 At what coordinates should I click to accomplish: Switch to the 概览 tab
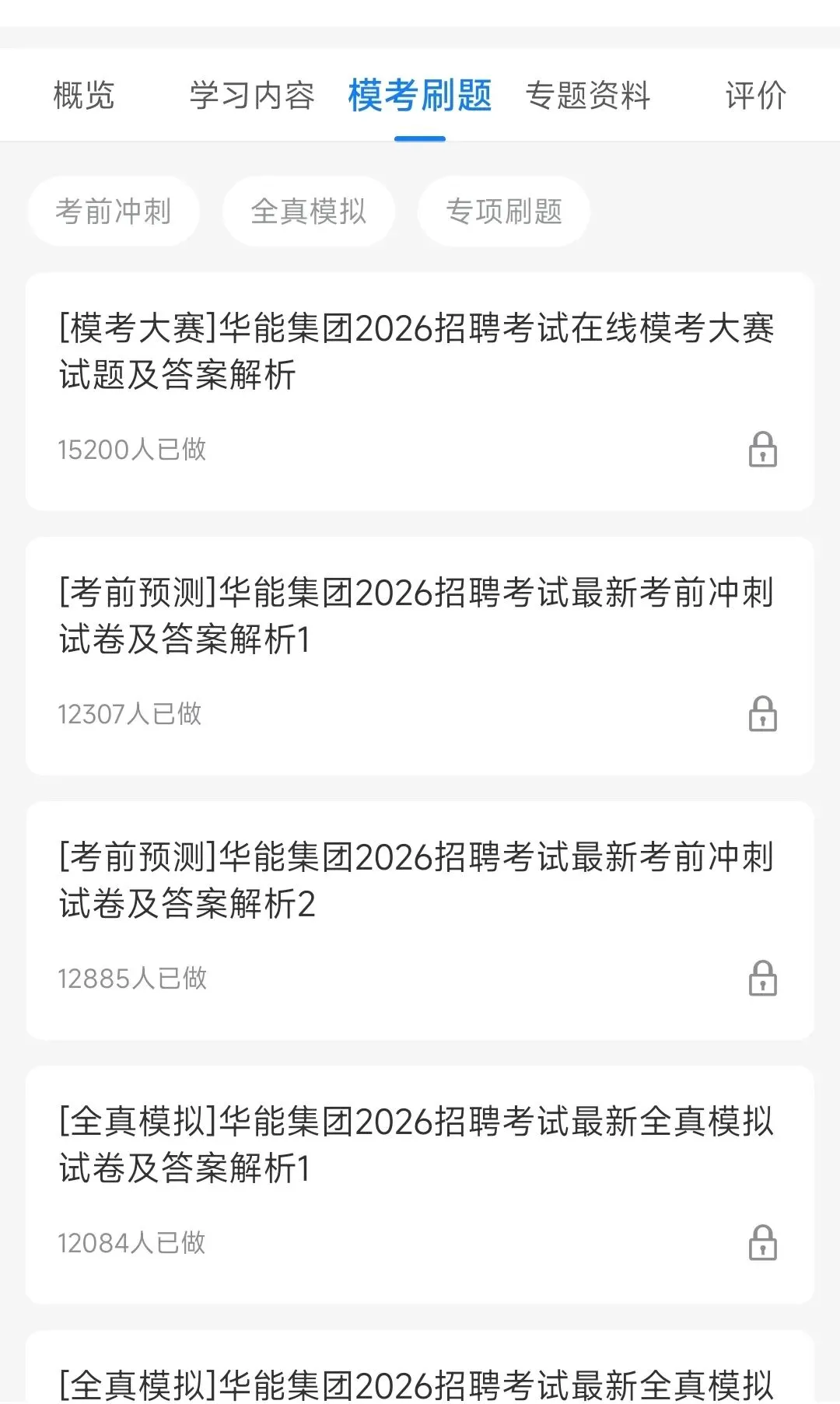coord(84,96)
